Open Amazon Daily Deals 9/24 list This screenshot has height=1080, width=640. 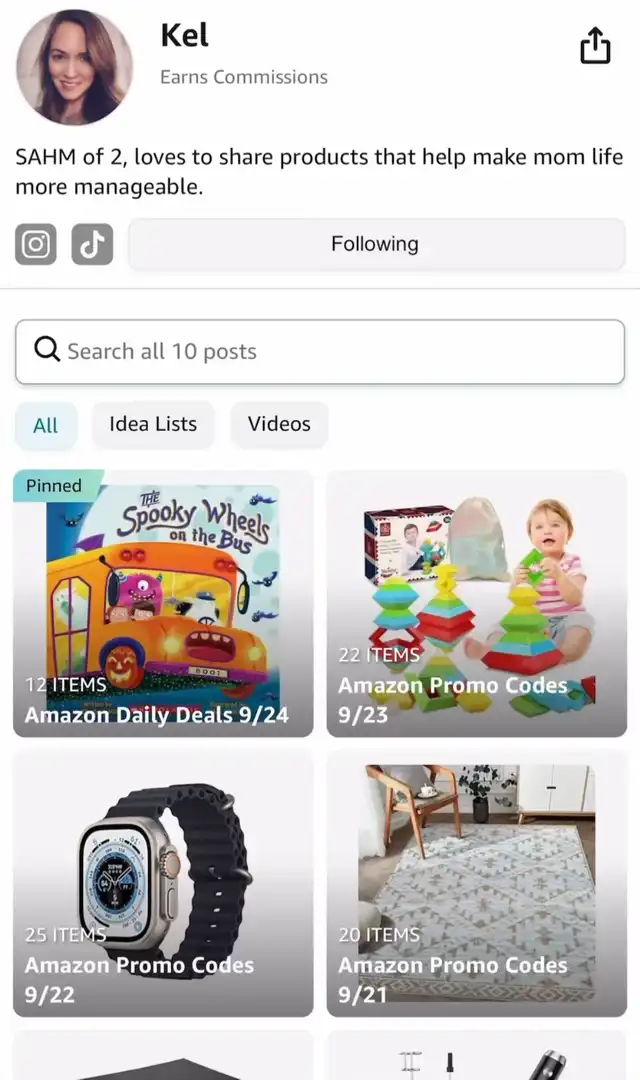(163, 604)
